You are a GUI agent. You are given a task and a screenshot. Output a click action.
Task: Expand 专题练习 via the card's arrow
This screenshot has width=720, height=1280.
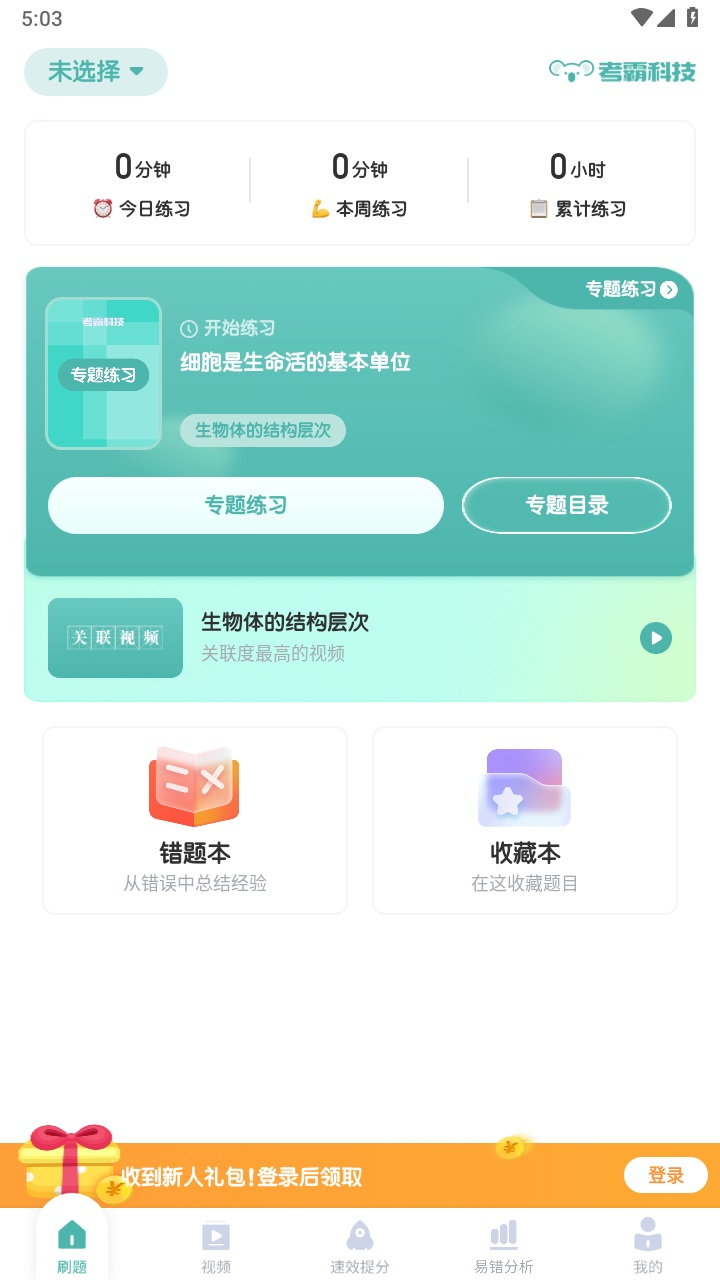coord(668,289)
